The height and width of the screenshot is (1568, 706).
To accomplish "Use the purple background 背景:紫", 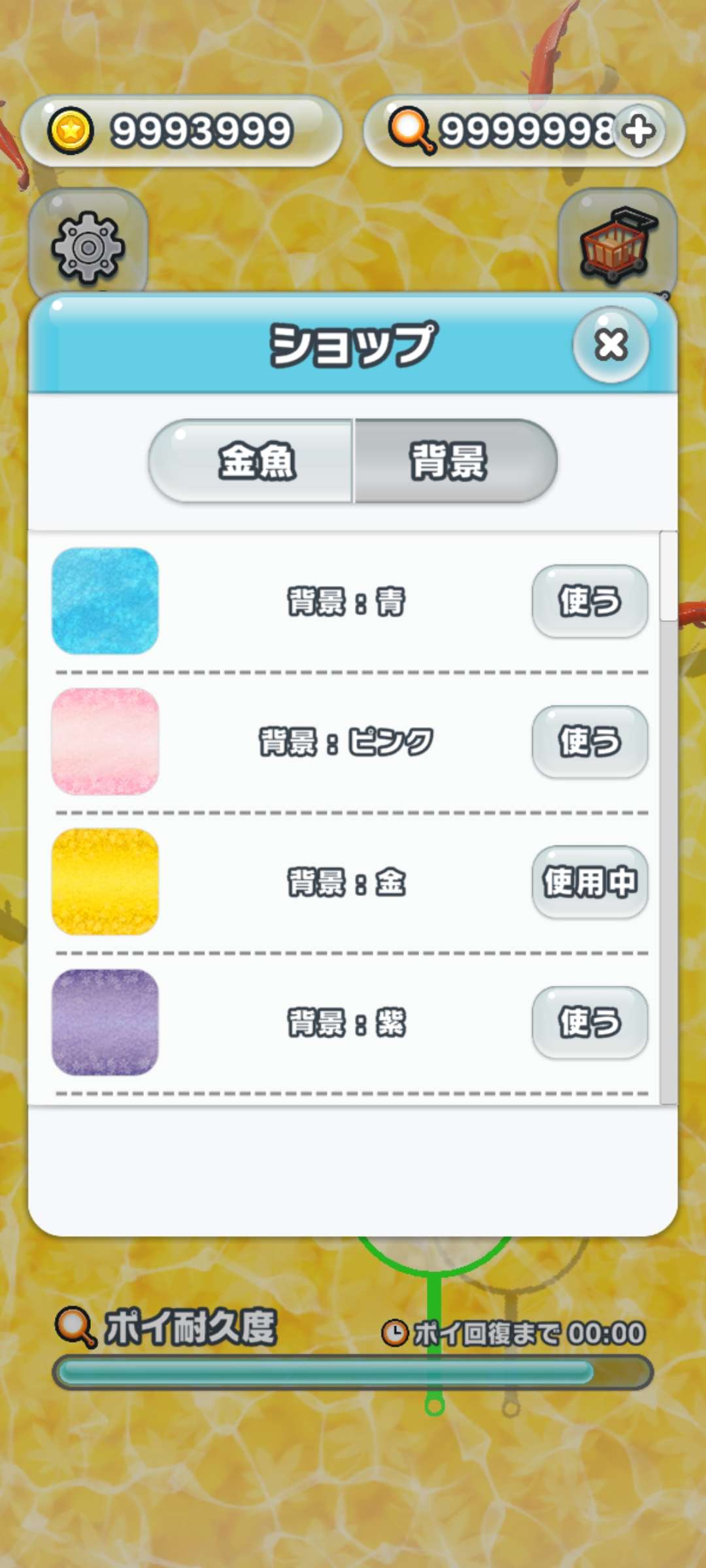I will pyautogui.click(x=590, y=1022).
